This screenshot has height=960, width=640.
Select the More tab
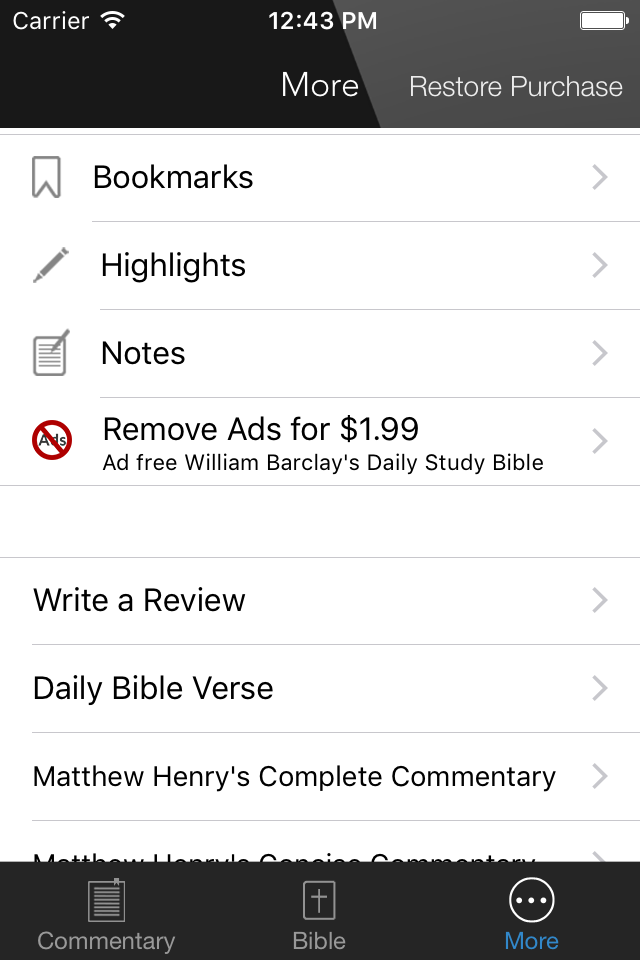click(531, 914)
